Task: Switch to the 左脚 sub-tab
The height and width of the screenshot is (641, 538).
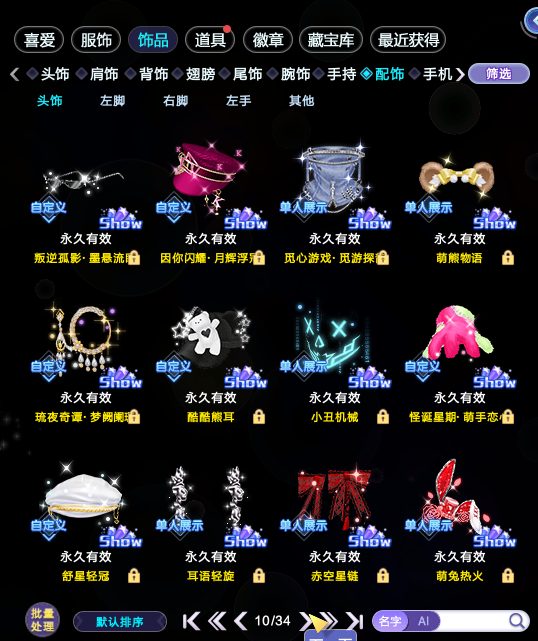Action: pyautogui.click(x=112, y=101)
